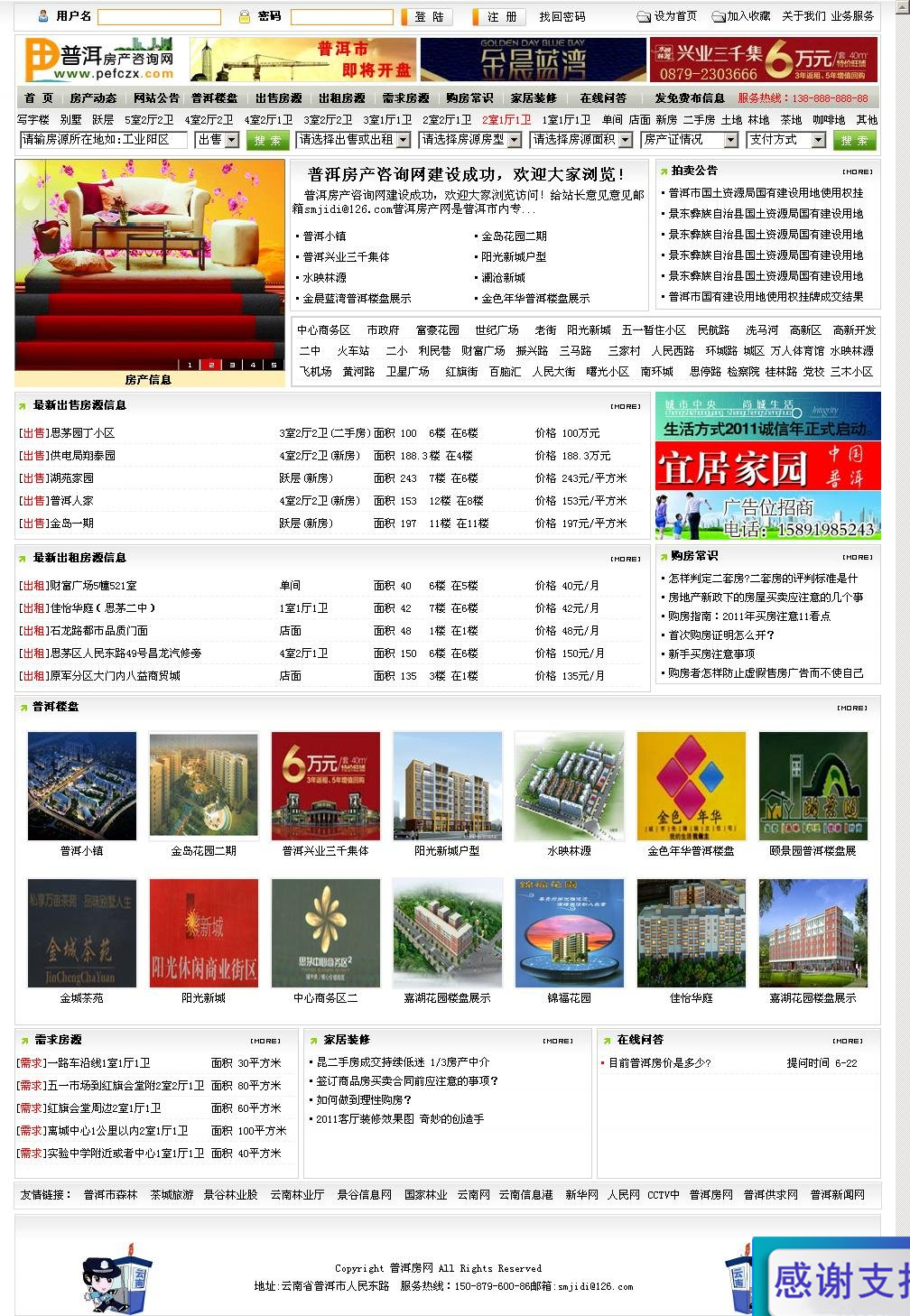Viewport: 910px width, 1316px height.
Task: Open the 宜居家园 banner ad
Action: click(767, 467)
